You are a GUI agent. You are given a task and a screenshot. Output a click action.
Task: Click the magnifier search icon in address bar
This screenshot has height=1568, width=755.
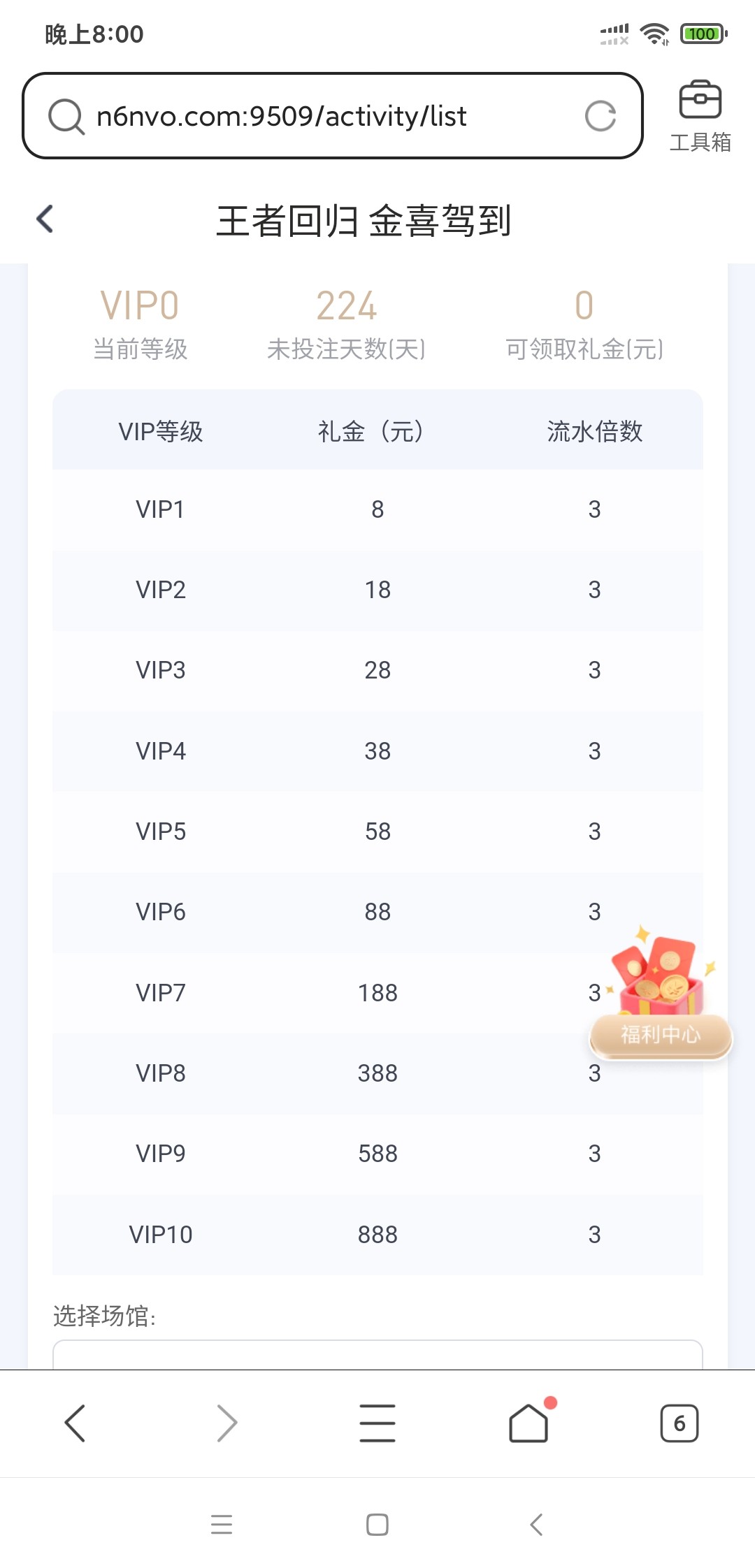tap(66, 116)
